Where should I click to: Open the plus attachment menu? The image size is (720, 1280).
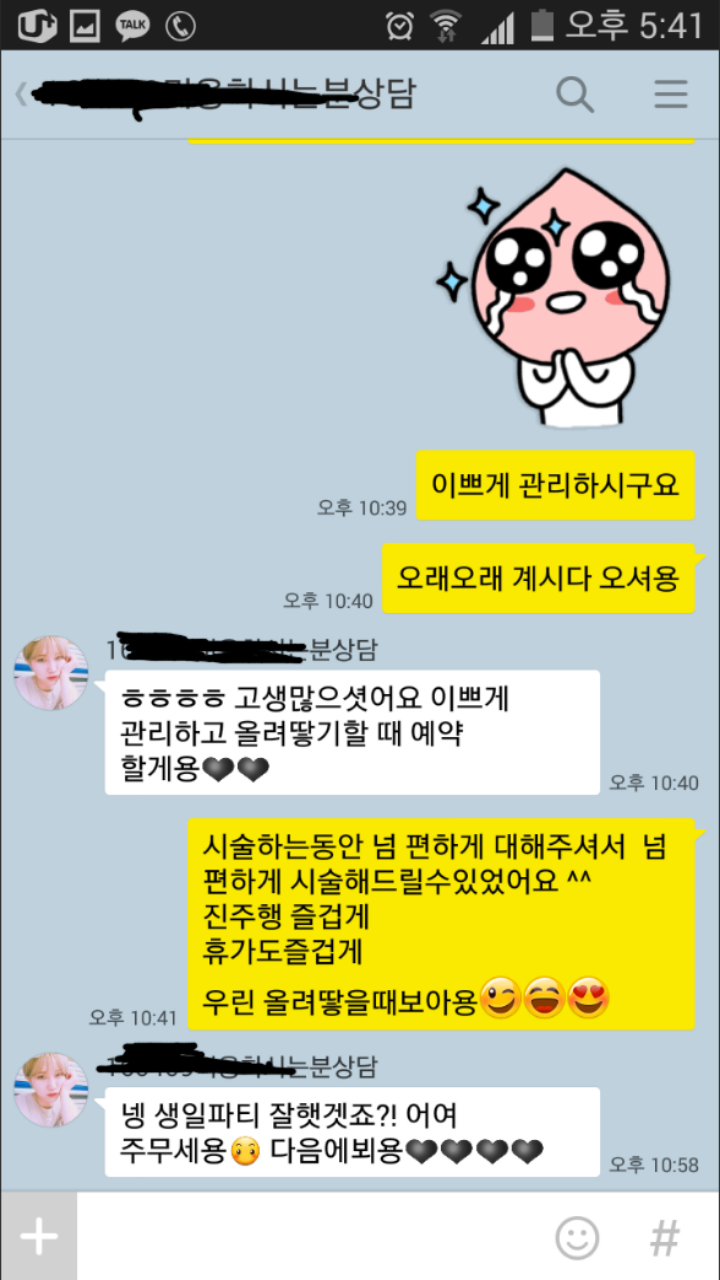[x=39, y=1237]
